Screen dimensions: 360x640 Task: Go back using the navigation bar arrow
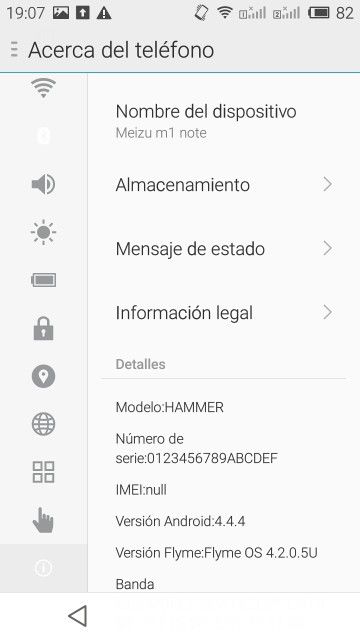(78, 616)
